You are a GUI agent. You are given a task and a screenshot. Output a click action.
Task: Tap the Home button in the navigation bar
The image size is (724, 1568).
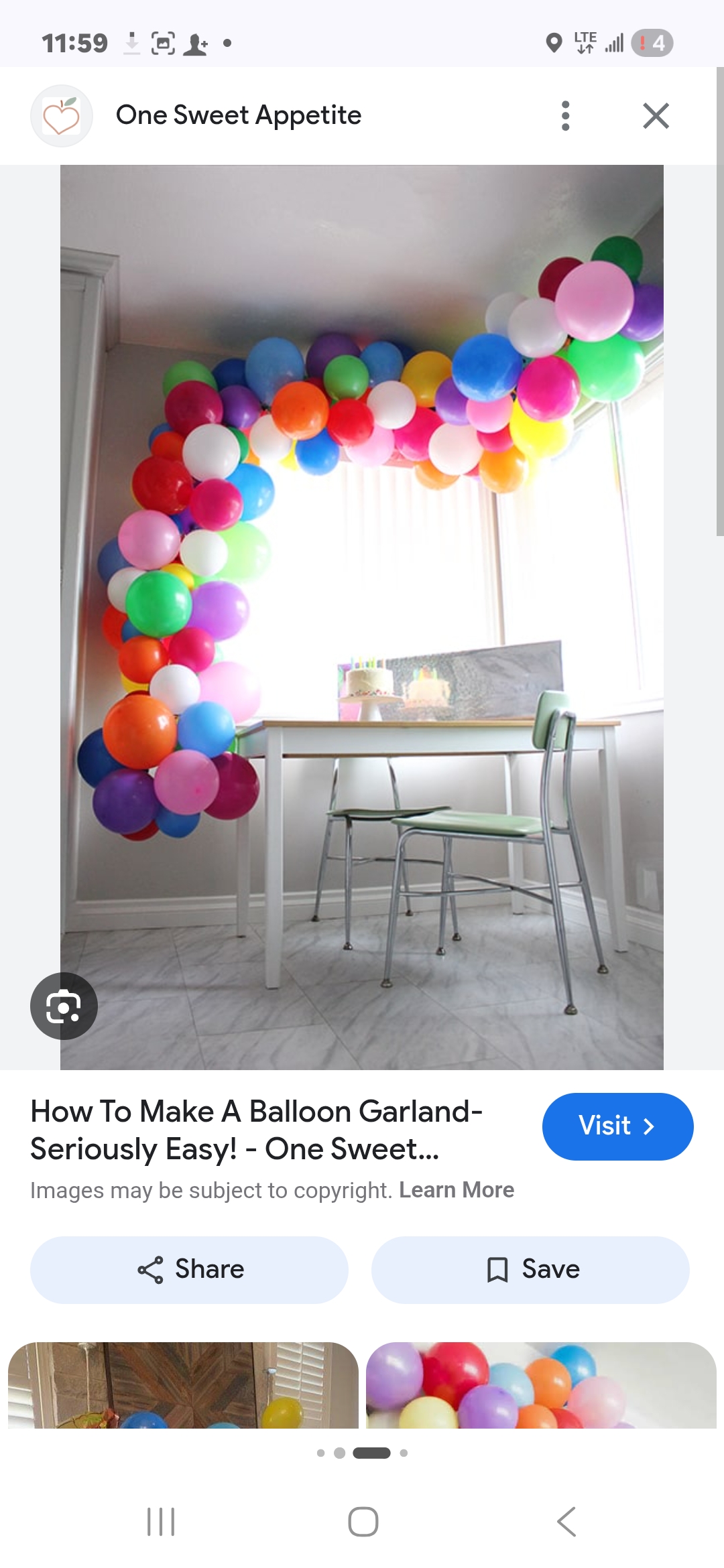361,1521
